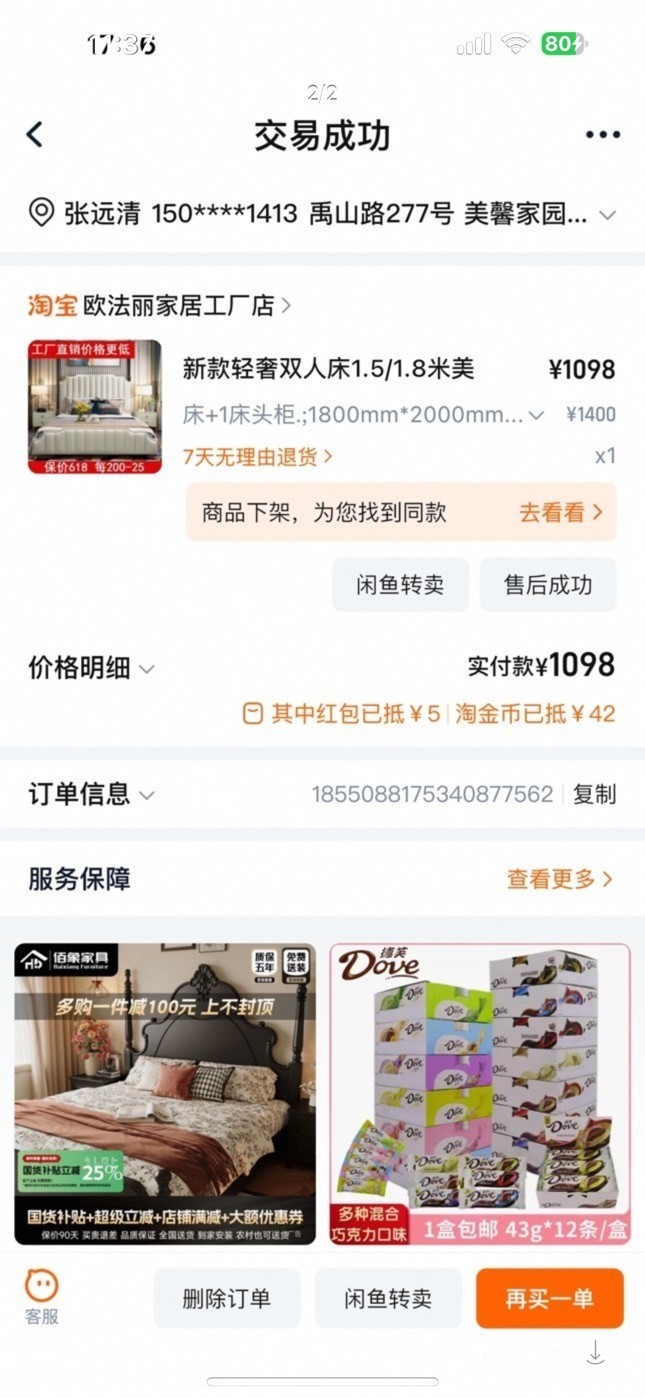Tap 去看看 to find similar items
This screenshot has height=1398, width=645.
(560, 513)
